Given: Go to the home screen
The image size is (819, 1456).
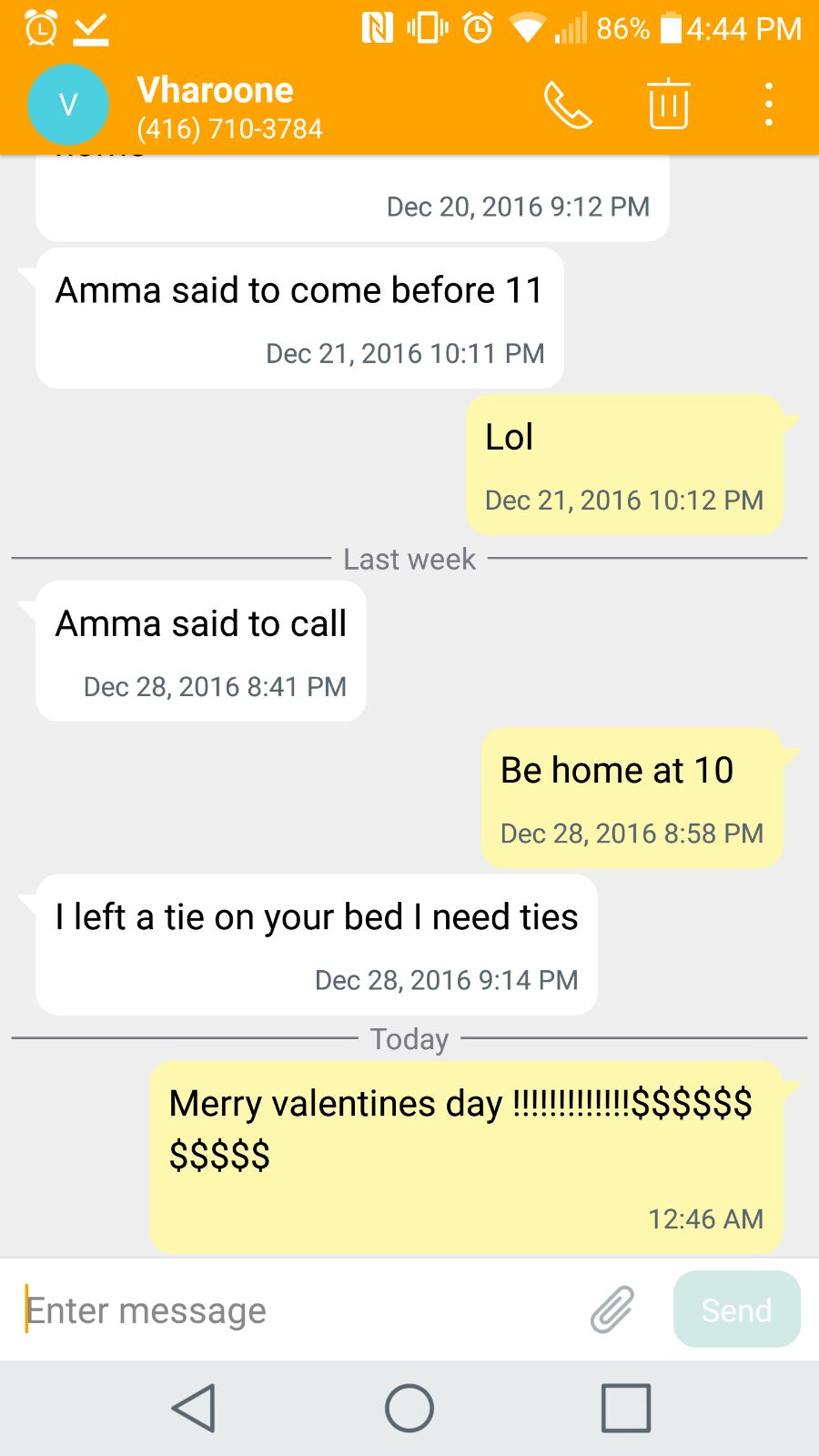Looking at the screenshot, I should click(409, 1408).
